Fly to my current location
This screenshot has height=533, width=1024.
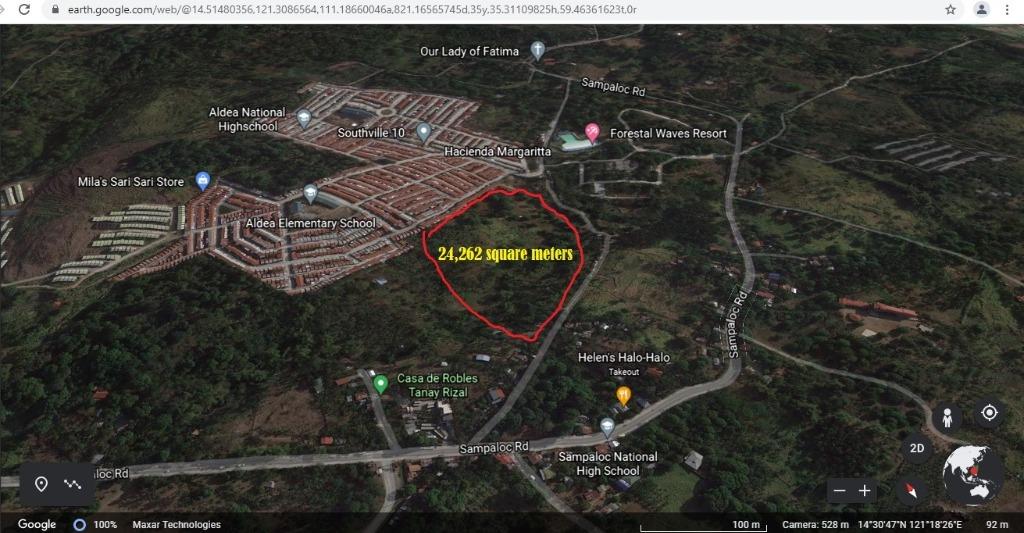point(989,412)
